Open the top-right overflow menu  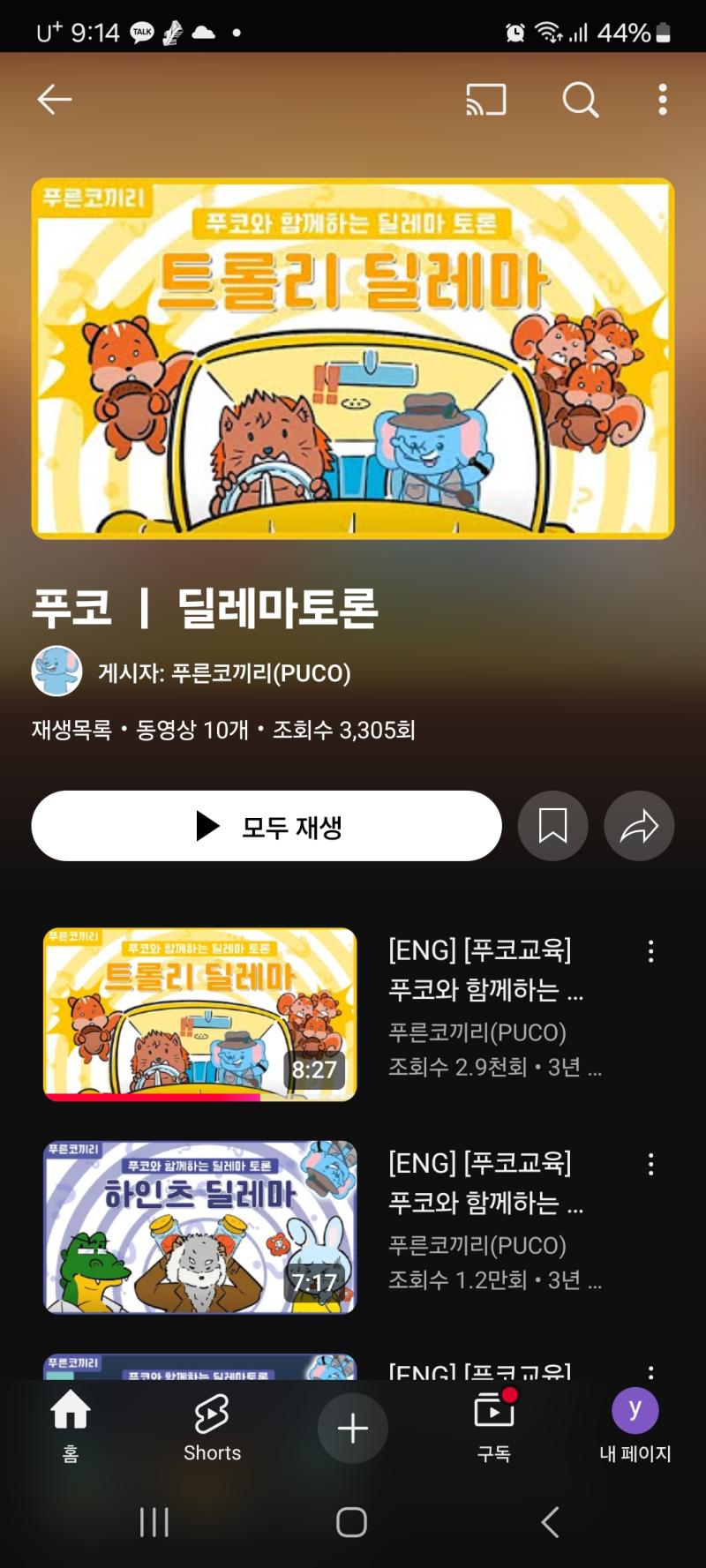pyautogui.click(x=662, y=100)
